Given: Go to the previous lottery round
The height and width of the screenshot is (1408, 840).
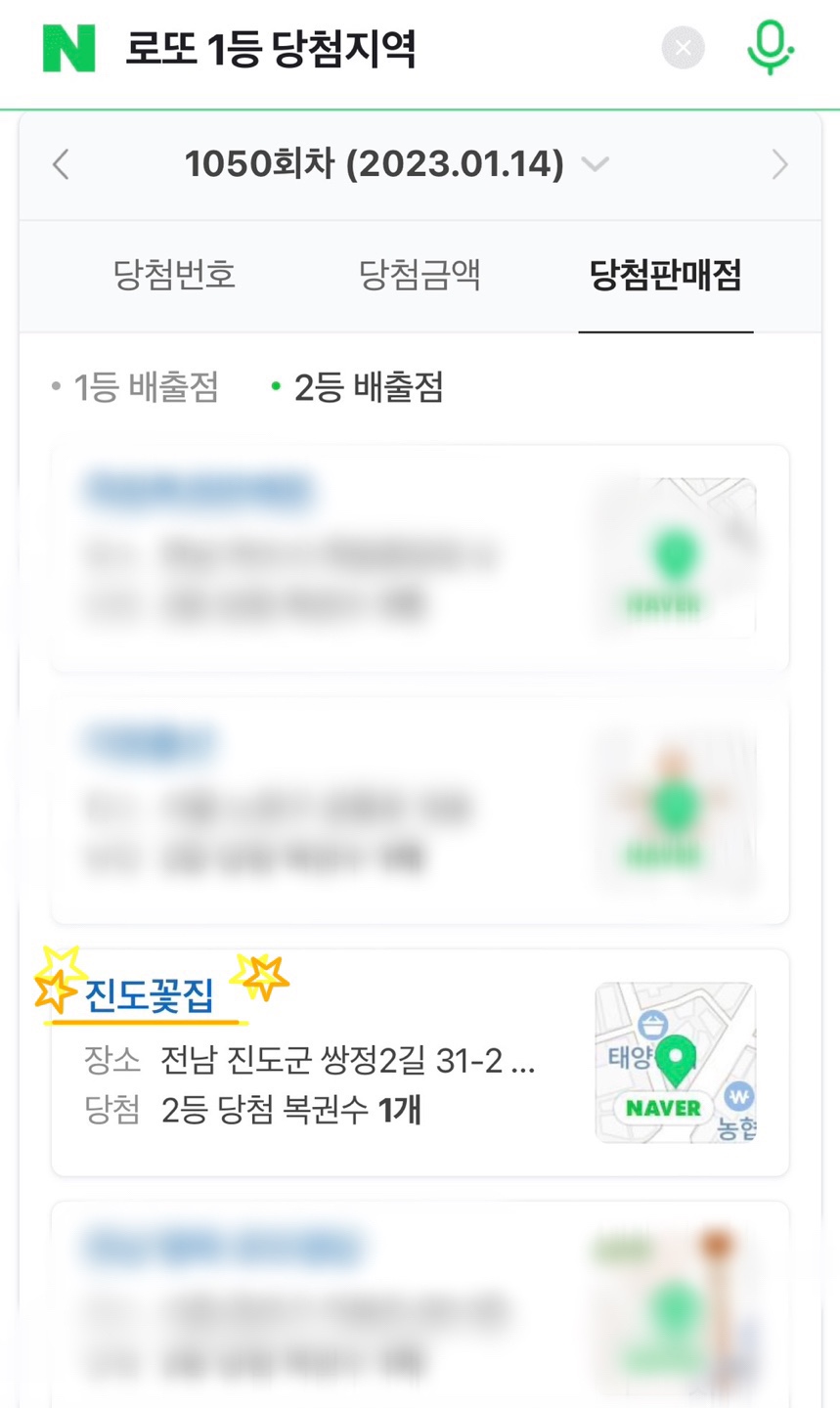Looking at the screenshot, I should (x=62, y=164).
